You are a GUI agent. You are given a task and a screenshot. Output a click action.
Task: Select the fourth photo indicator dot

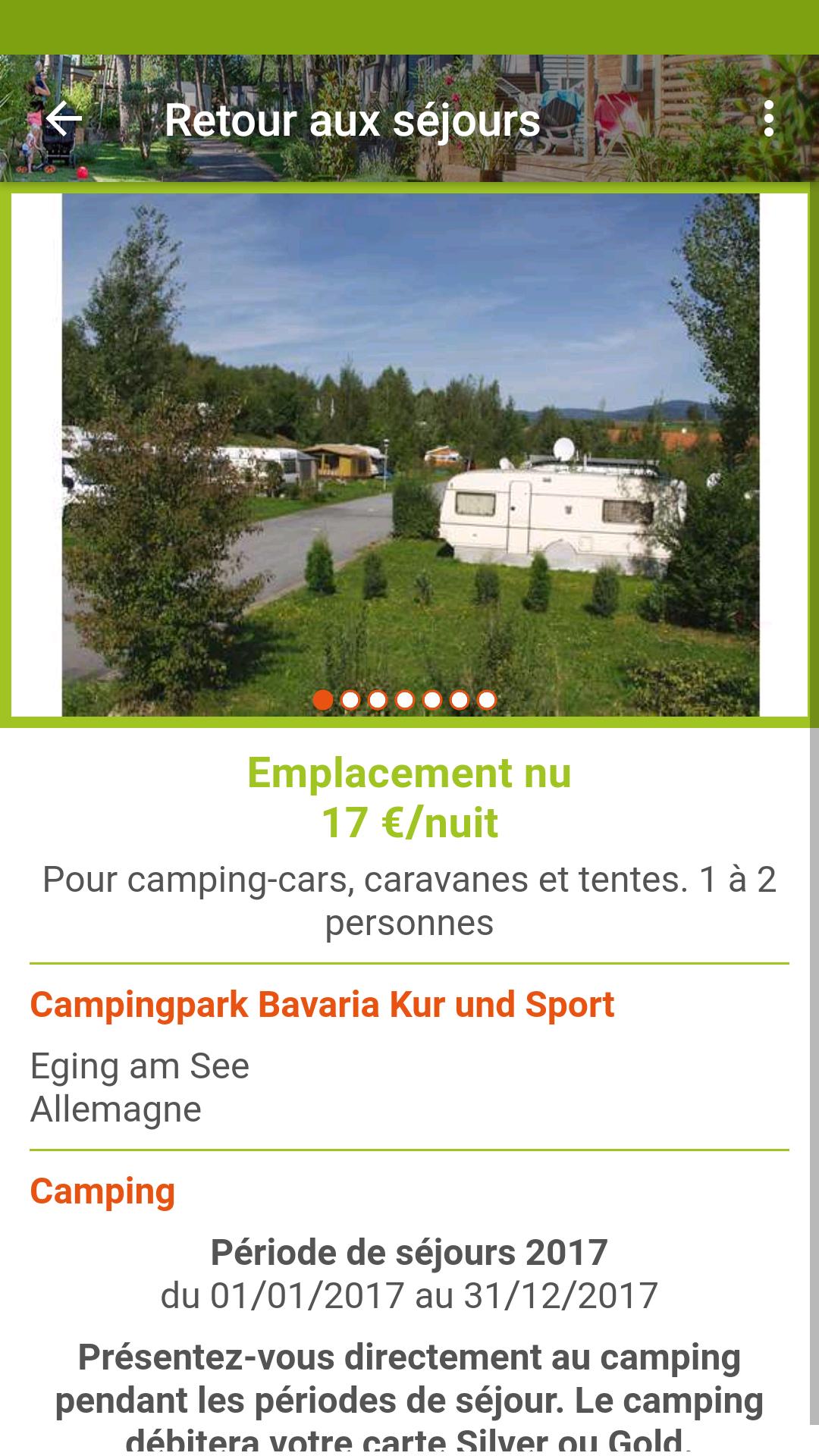click(405, 700)
